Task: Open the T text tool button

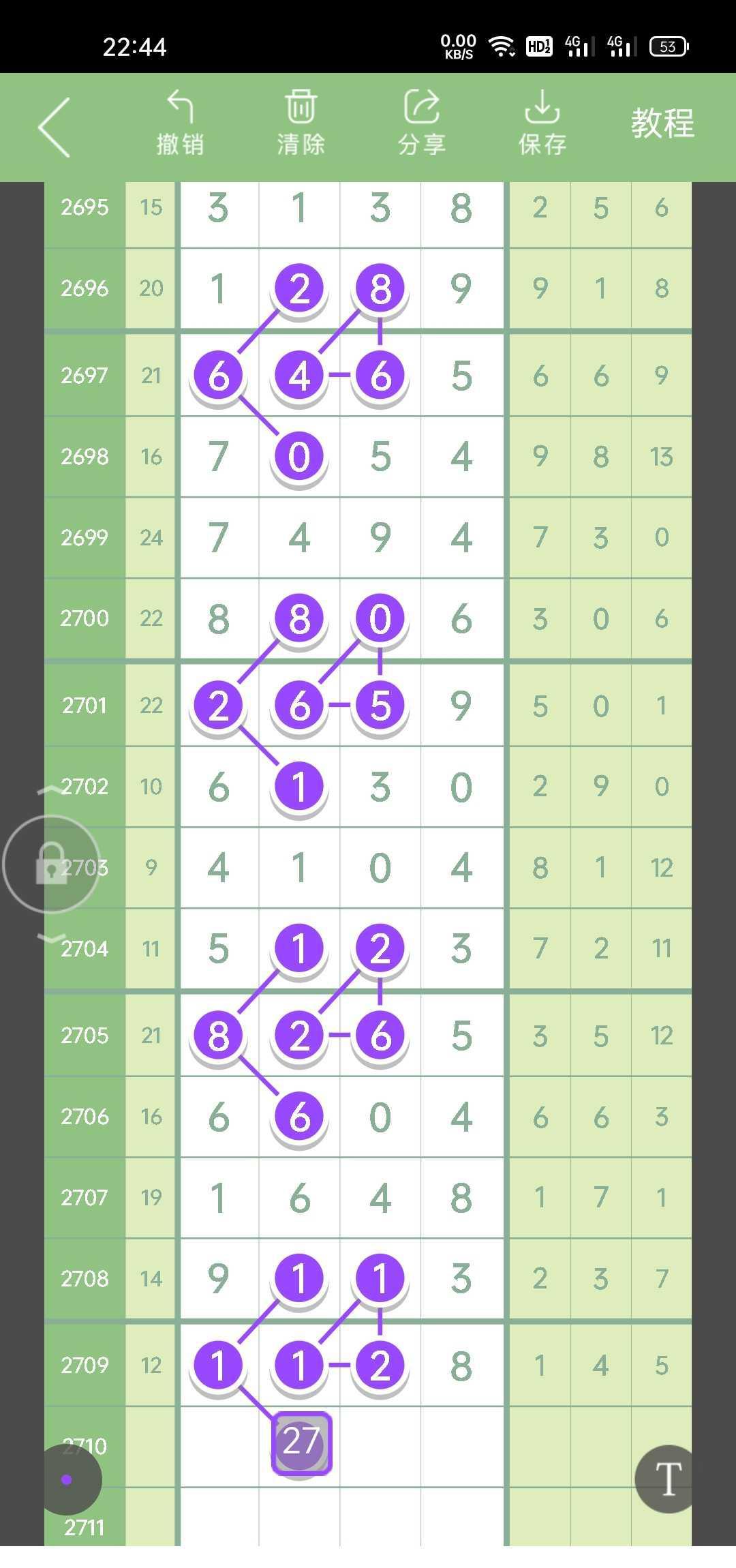Action: [x=667, y=1479]
